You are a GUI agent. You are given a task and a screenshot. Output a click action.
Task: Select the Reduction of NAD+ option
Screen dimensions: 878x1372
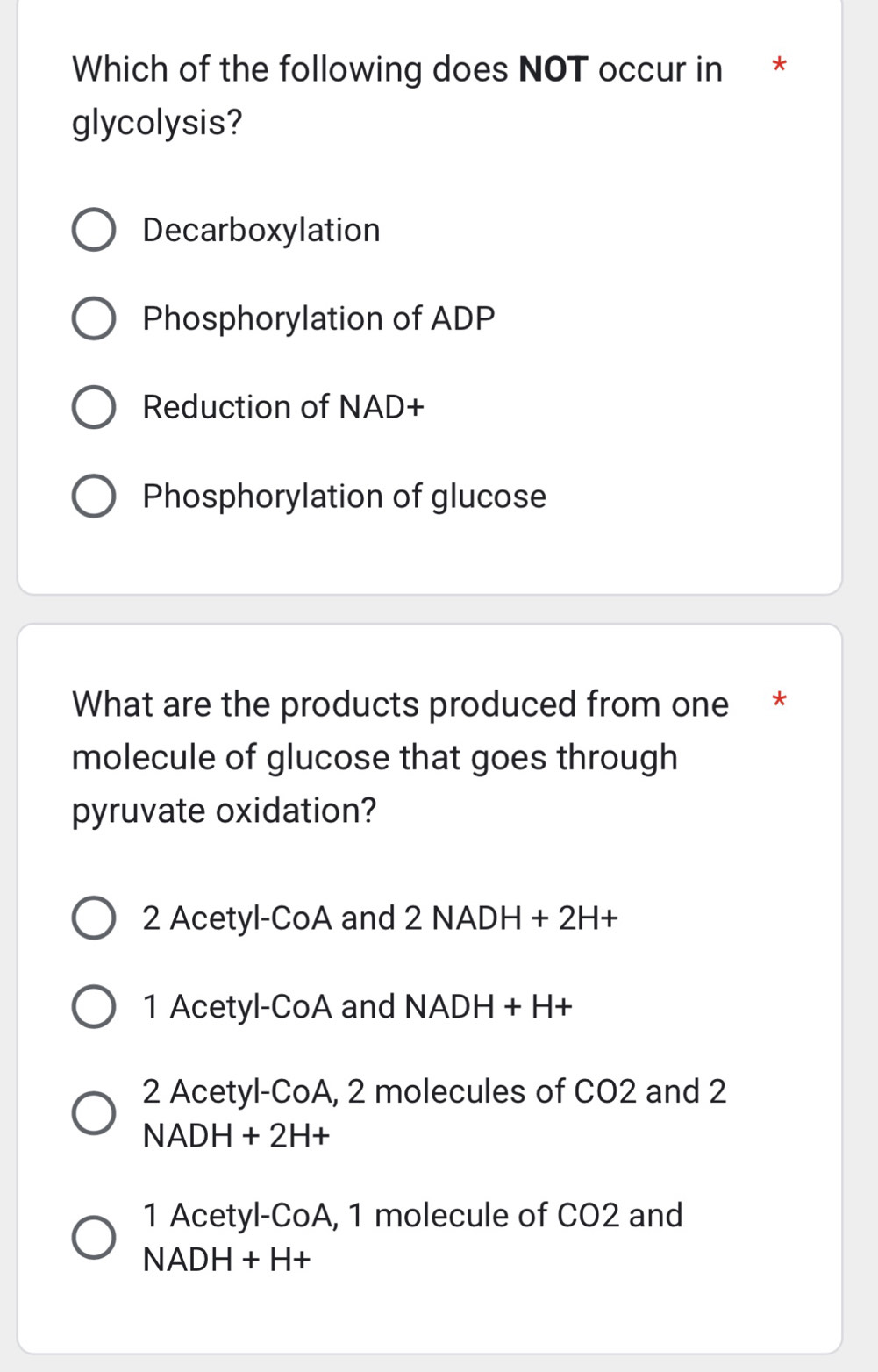tap(94, 407)
